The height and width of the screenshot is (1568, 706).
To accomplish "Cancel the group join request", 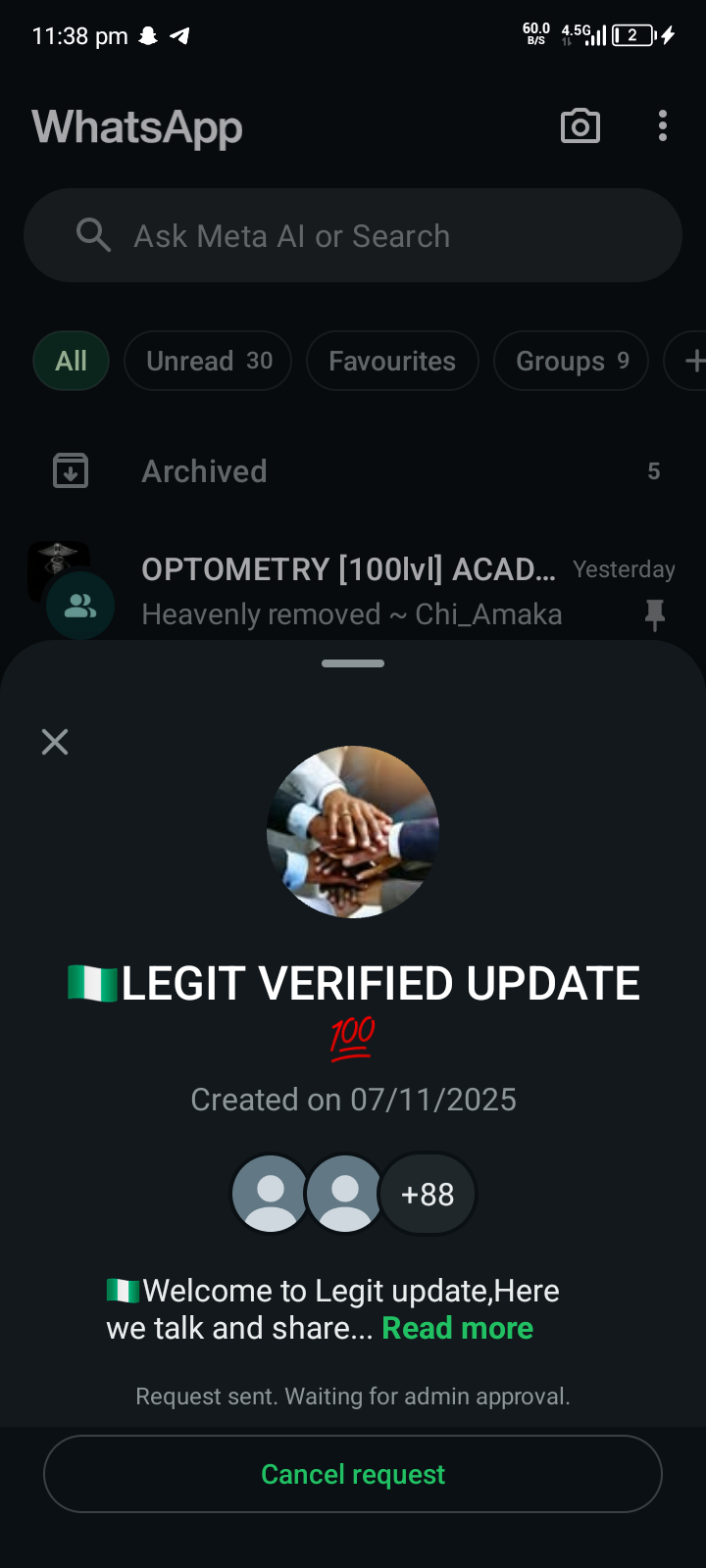I will [353, 1474].
